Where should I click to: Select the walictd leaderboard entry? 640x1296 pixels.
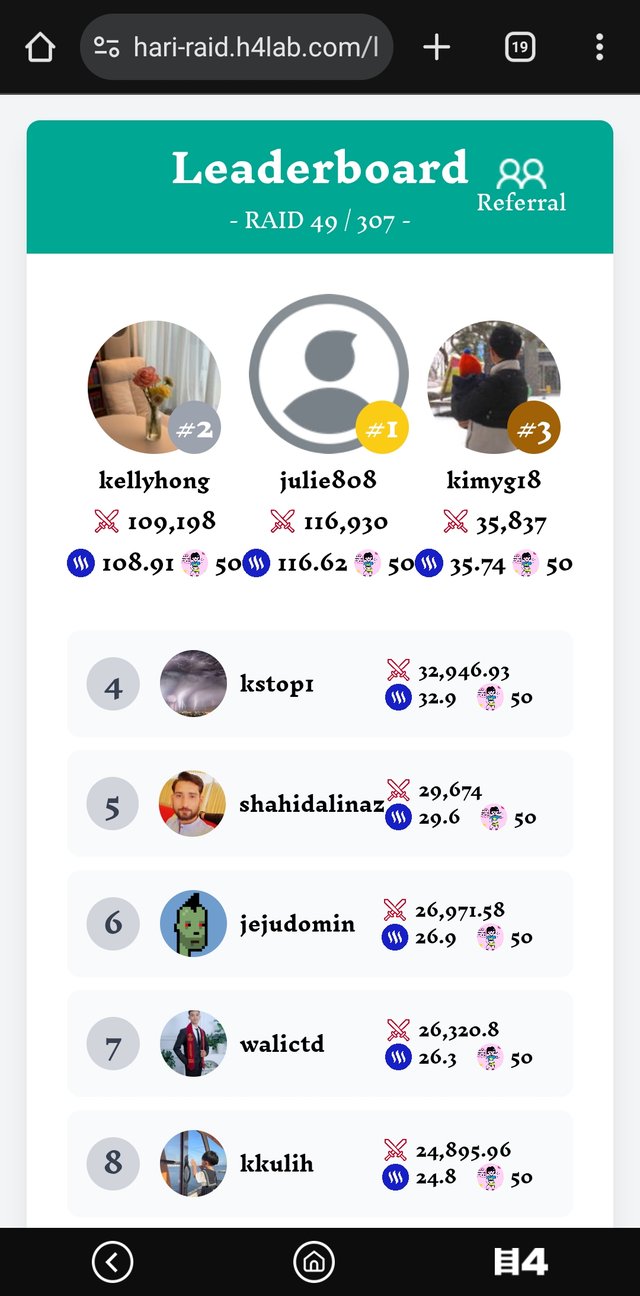[x=320, y=1044]
